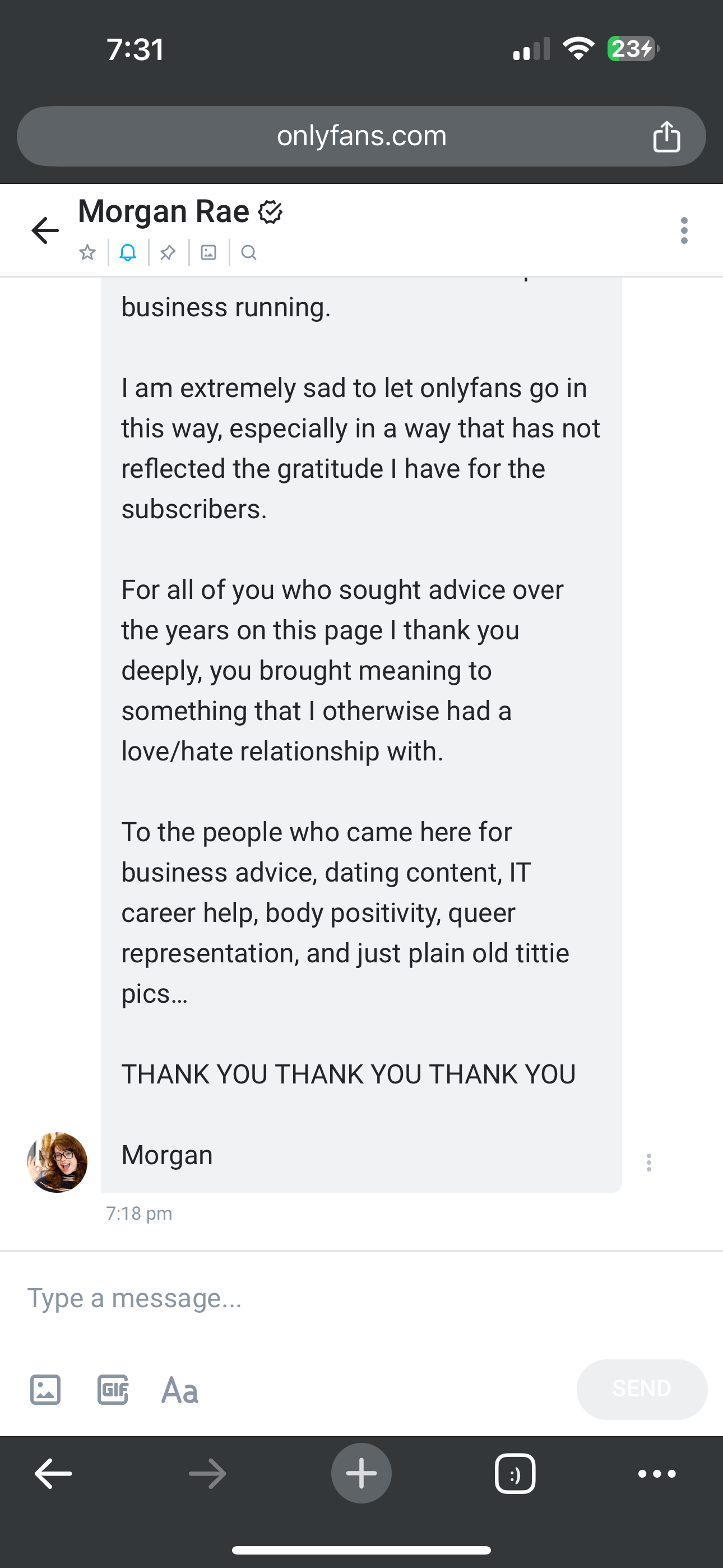Go back from Morgan Rae chat
This screenshot has width=723, height=1568.
pos(45,230)
